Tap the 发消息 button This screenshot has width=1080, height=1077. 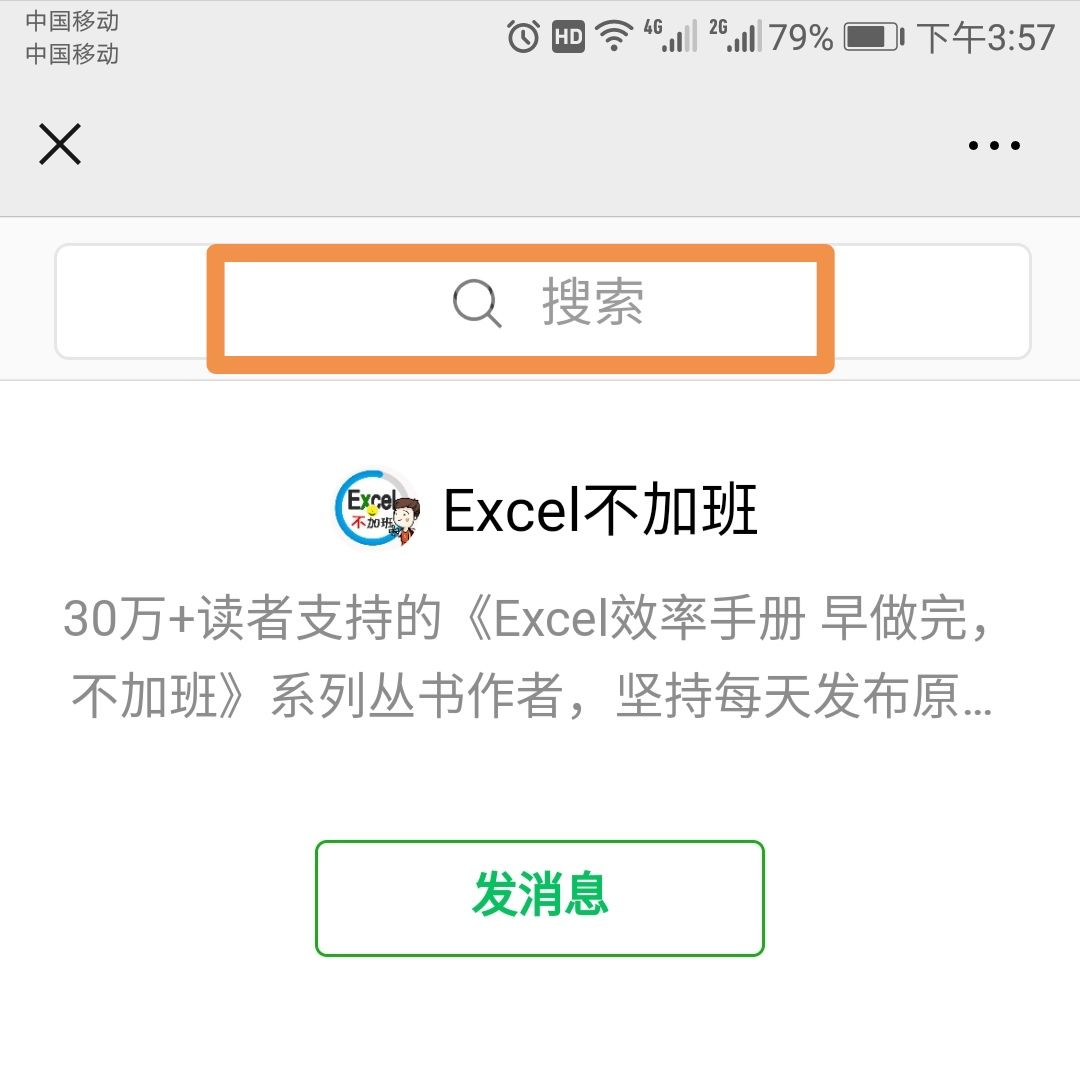click(x=540, y=897)
